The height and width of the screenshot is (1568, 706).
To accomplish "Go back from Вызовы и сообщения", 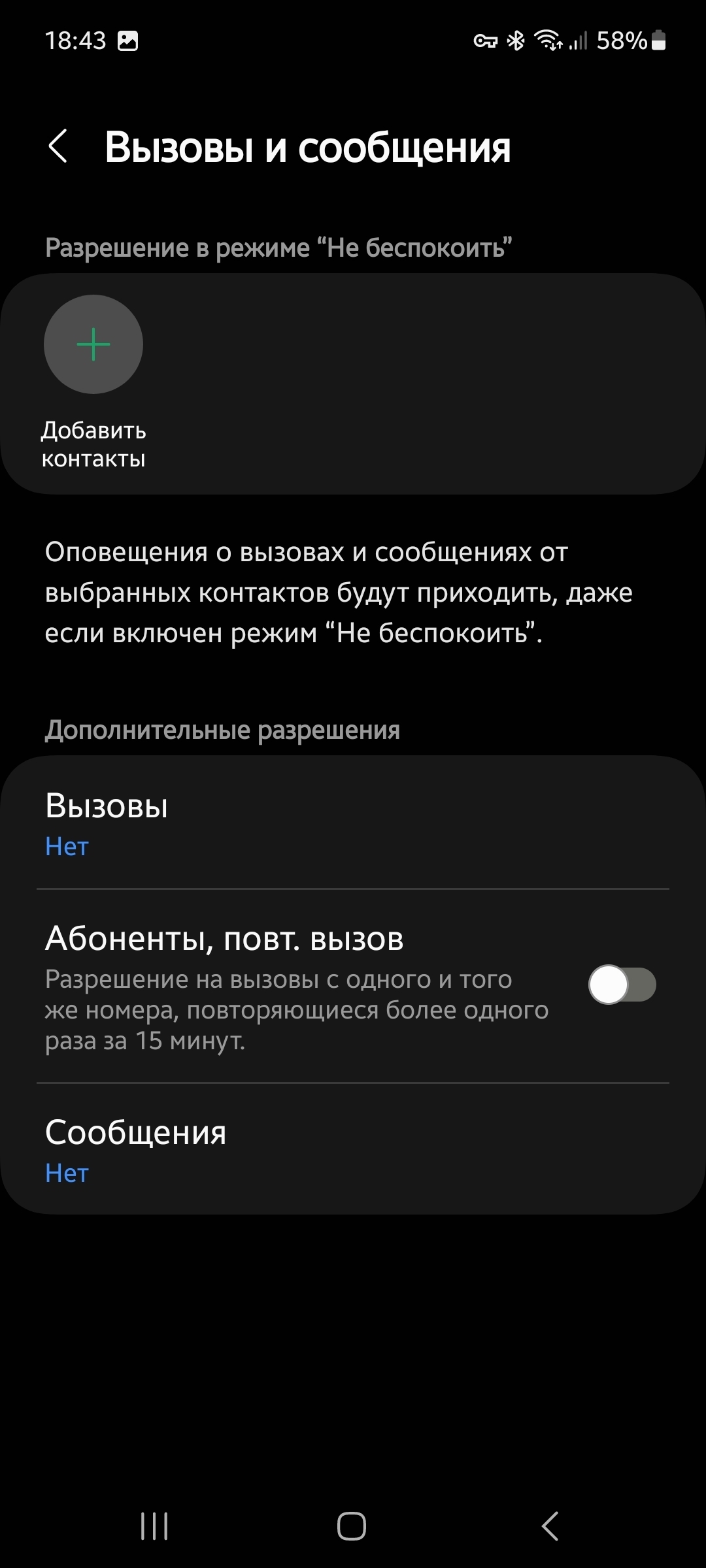I will pos(58,146).
